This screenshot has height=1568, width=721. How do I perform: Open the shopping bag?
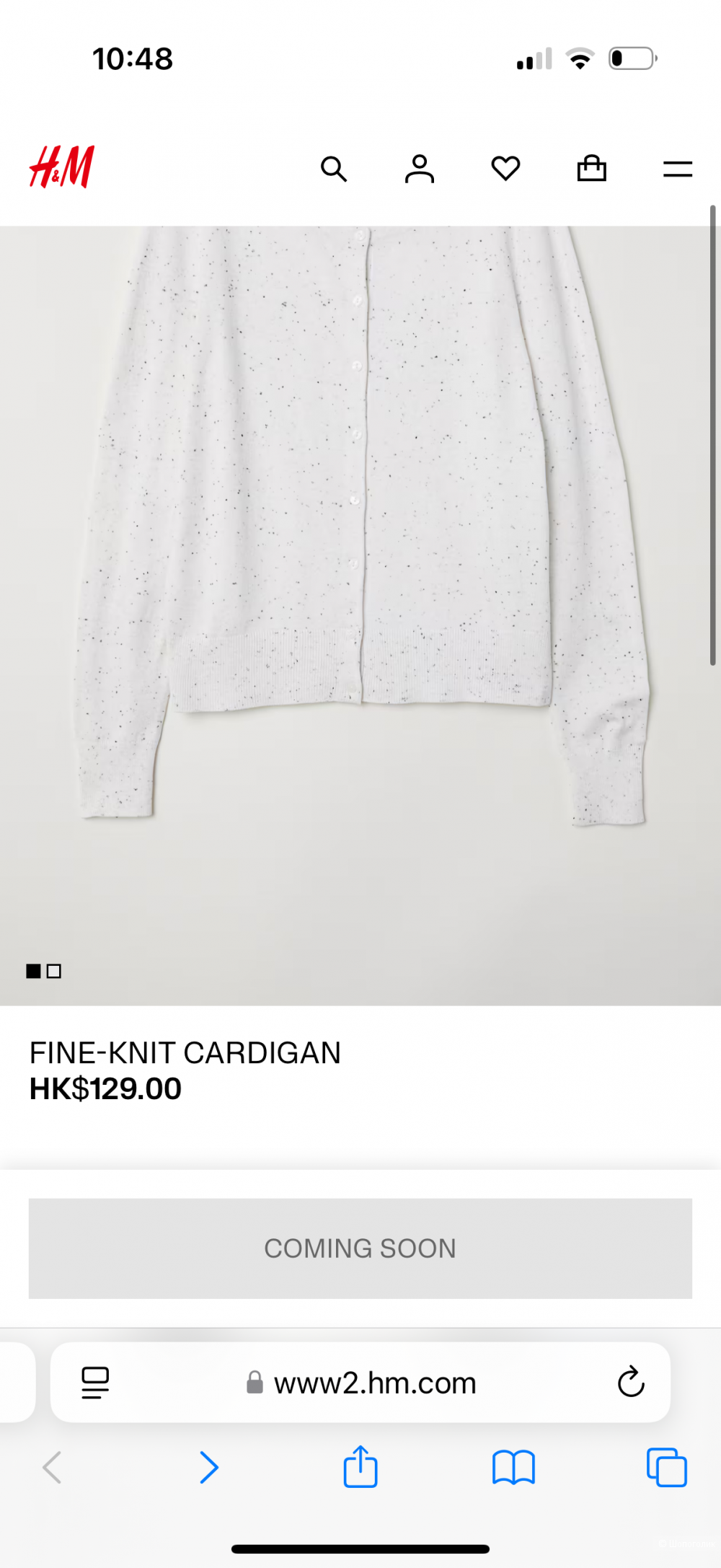coord(592,169)
